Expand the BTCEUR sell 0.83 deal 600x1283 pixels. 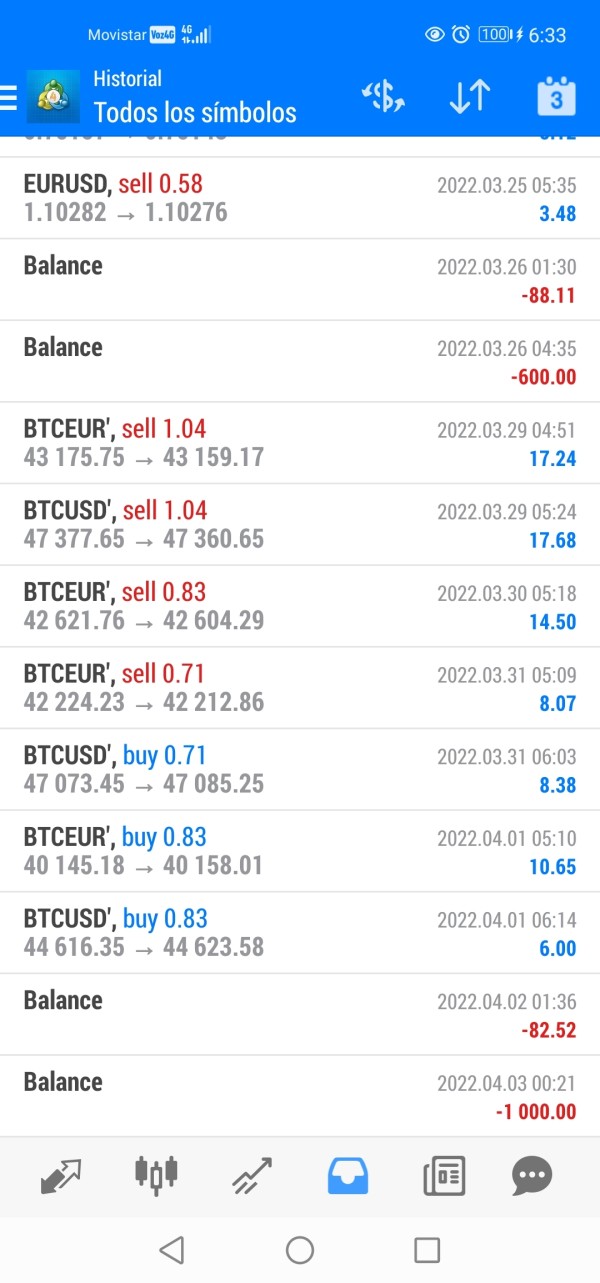click(x=300, y=606)
